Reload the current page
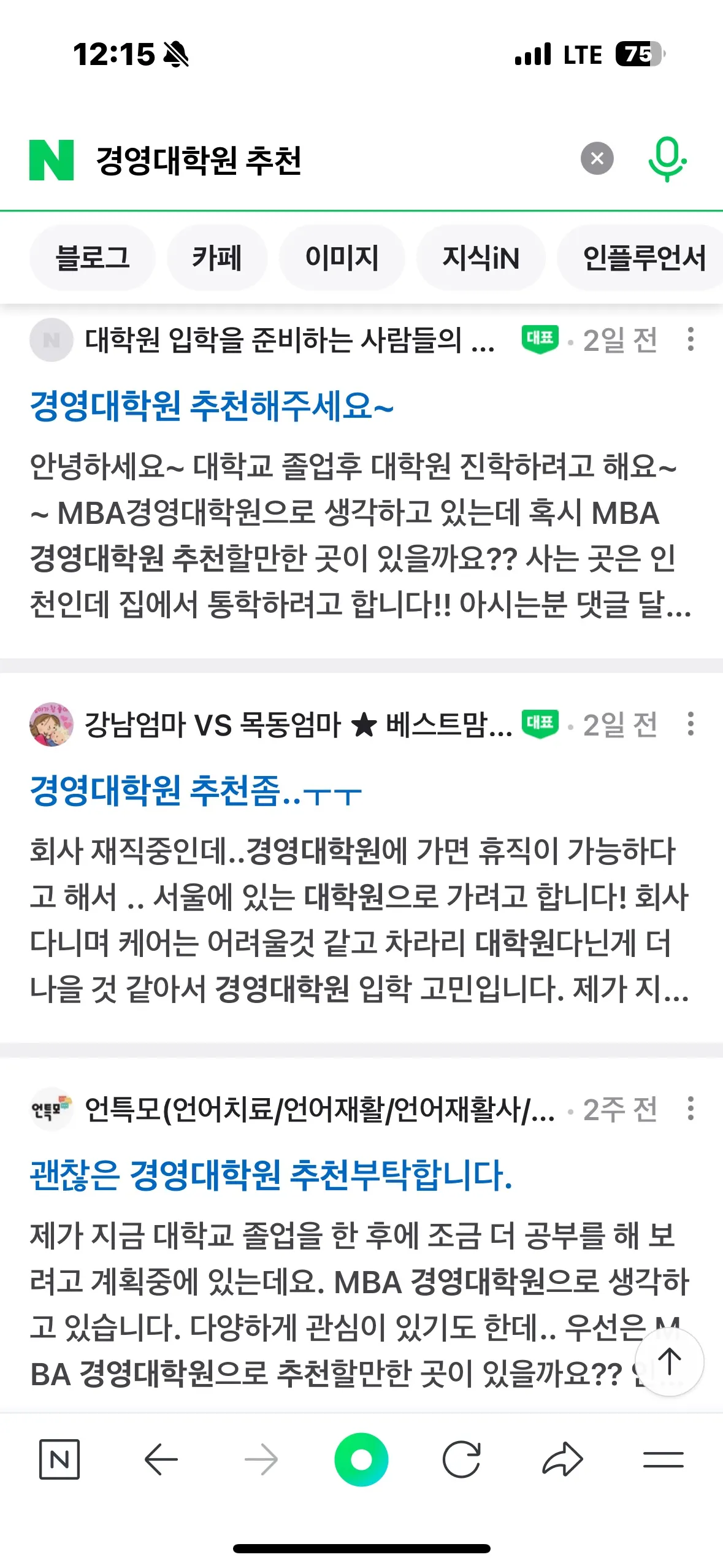The image size is (723, 1568). point(461,1459)
